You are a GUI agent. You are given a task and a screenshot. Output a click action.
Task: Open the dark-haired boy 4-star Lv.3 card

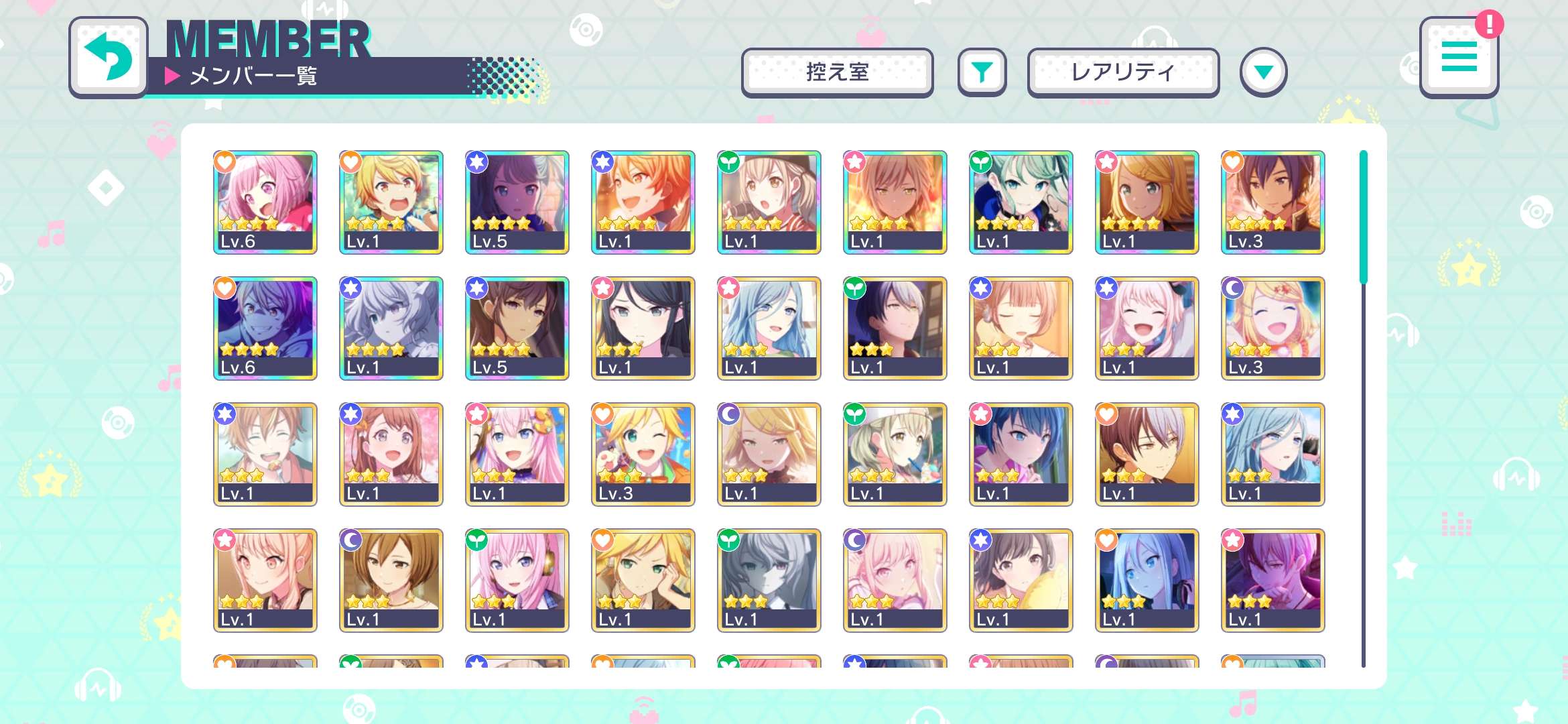point(1272,202)
